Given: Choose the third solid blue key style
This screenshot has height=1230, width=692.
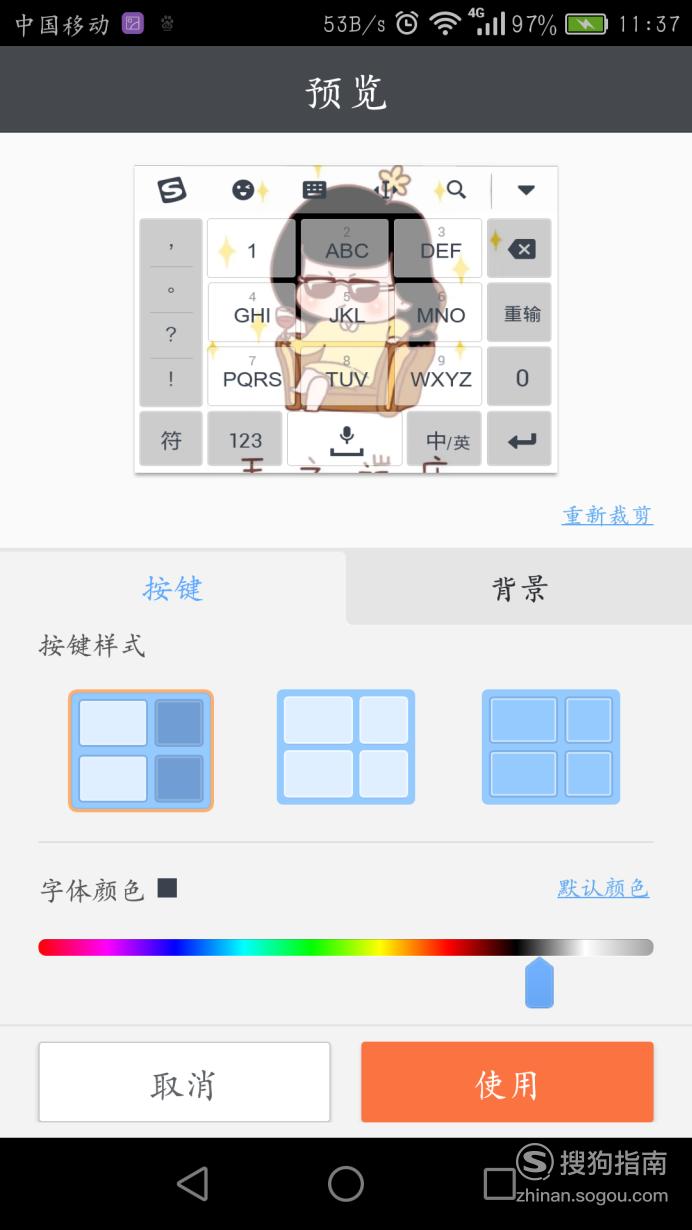Looking at the screenshot, I should (x=551, y=747).
